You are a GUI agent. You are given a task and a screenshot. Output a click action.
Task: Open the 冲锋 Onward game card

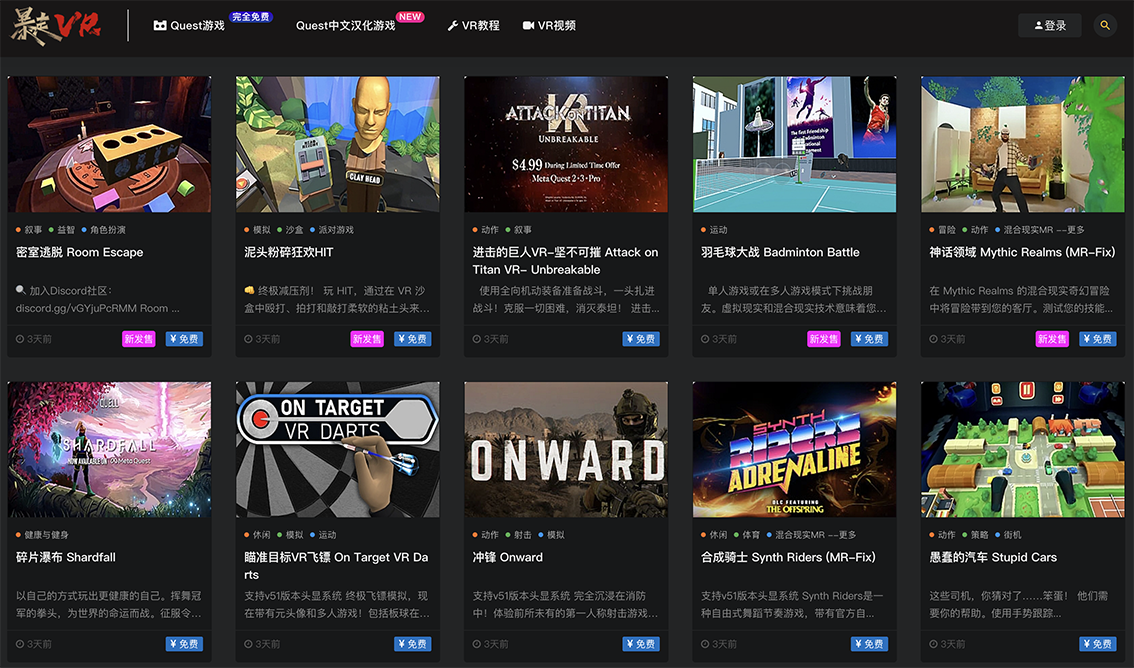click(508, 557)
